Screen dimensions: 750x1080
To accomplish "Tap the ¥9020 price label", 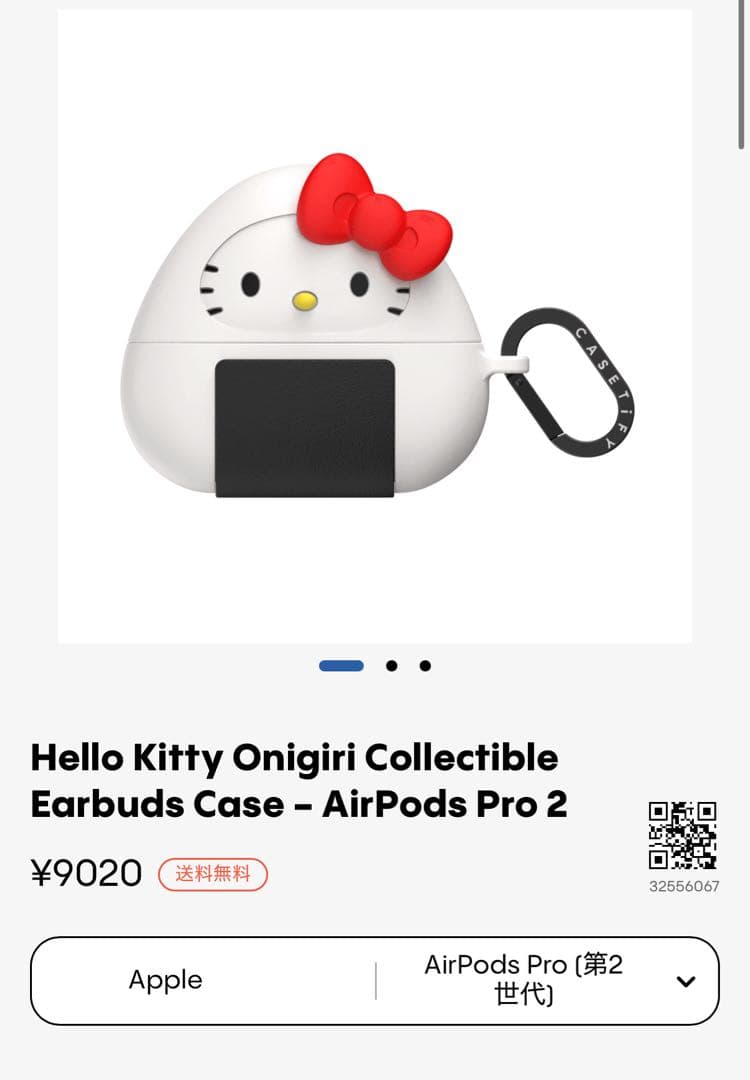I will tap(86, 872).
